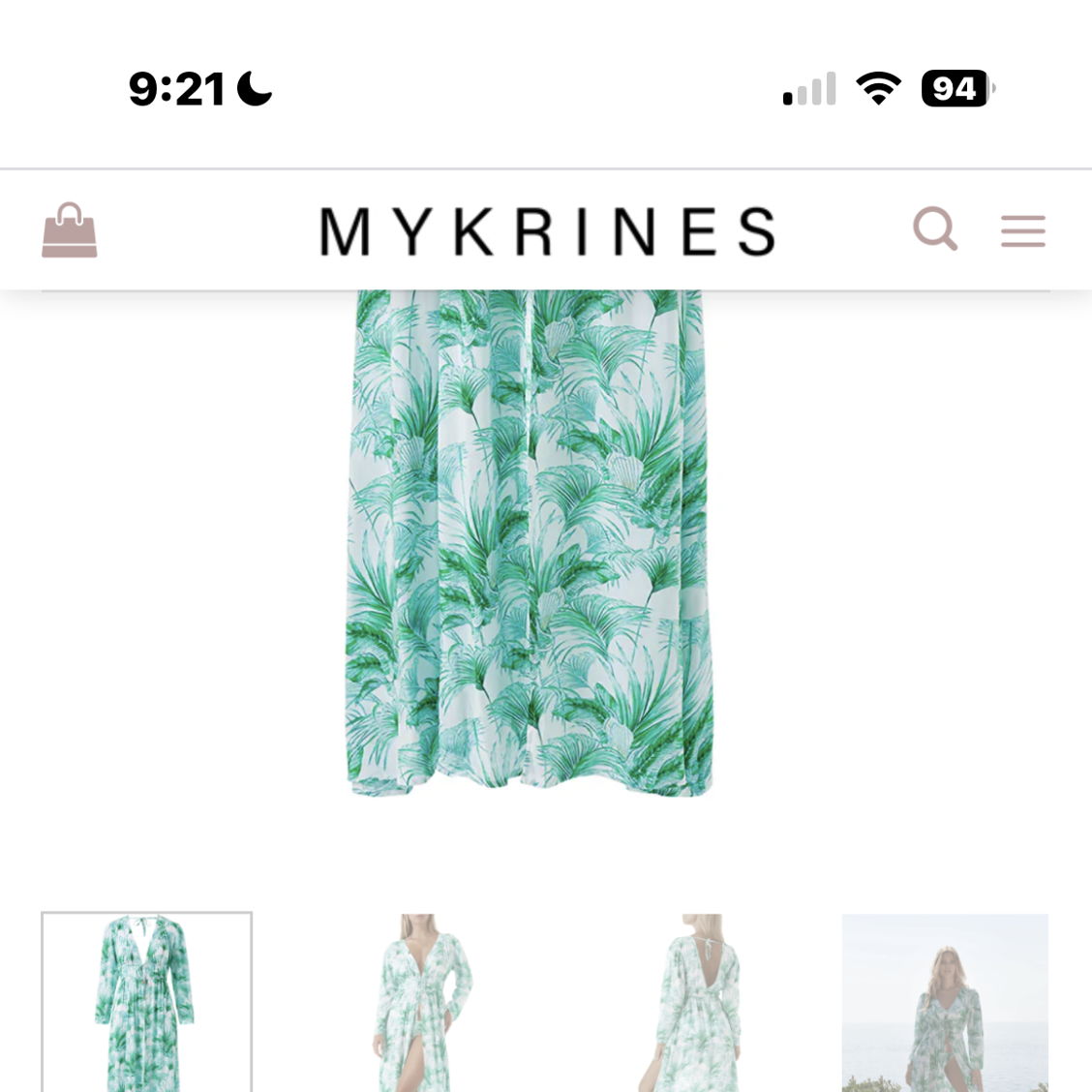Screen dimensions: 1092x1092
Task: Enlarge the main palm-print dress image
Action: coord(530,542)
